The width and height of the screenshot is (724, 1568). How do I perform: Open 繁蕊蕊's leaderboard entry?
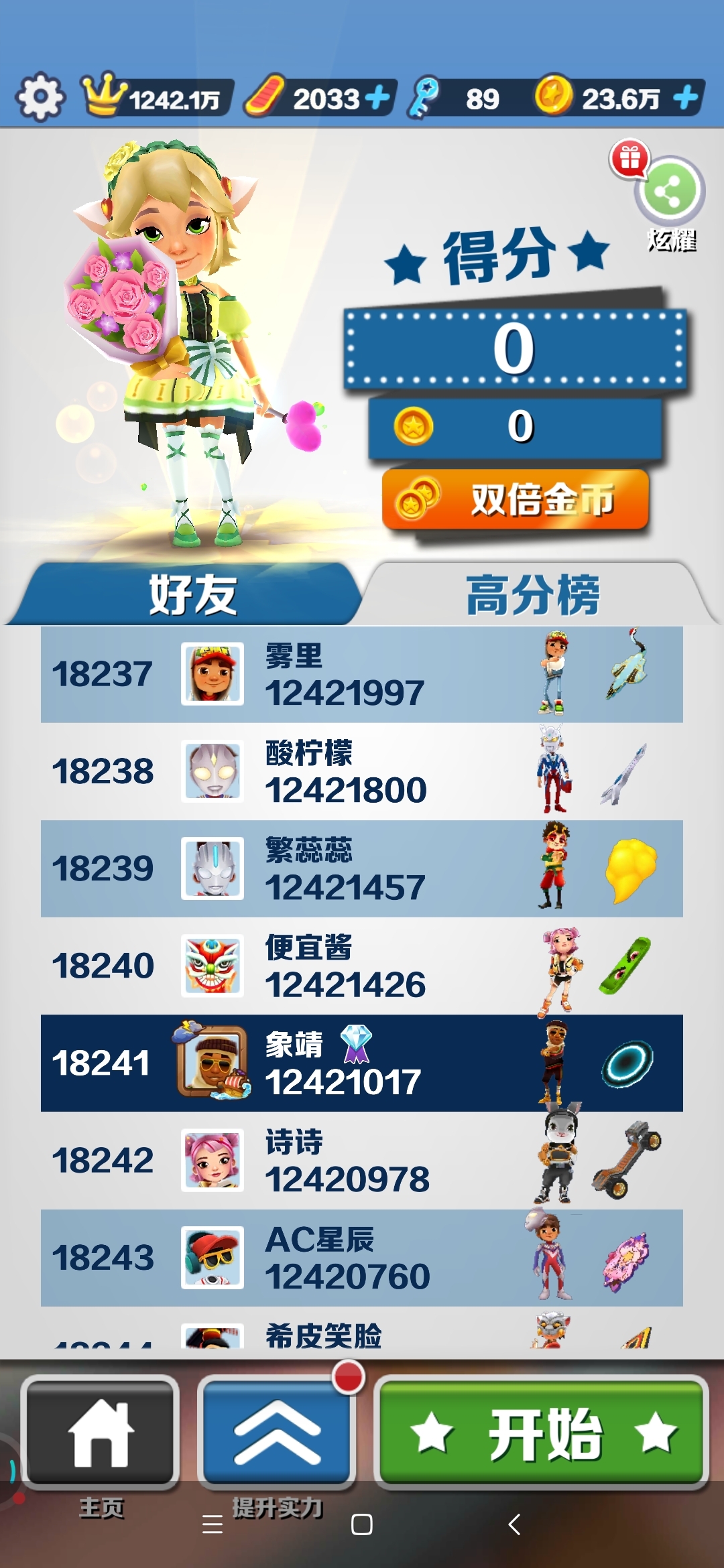click(x=362, y=868)
